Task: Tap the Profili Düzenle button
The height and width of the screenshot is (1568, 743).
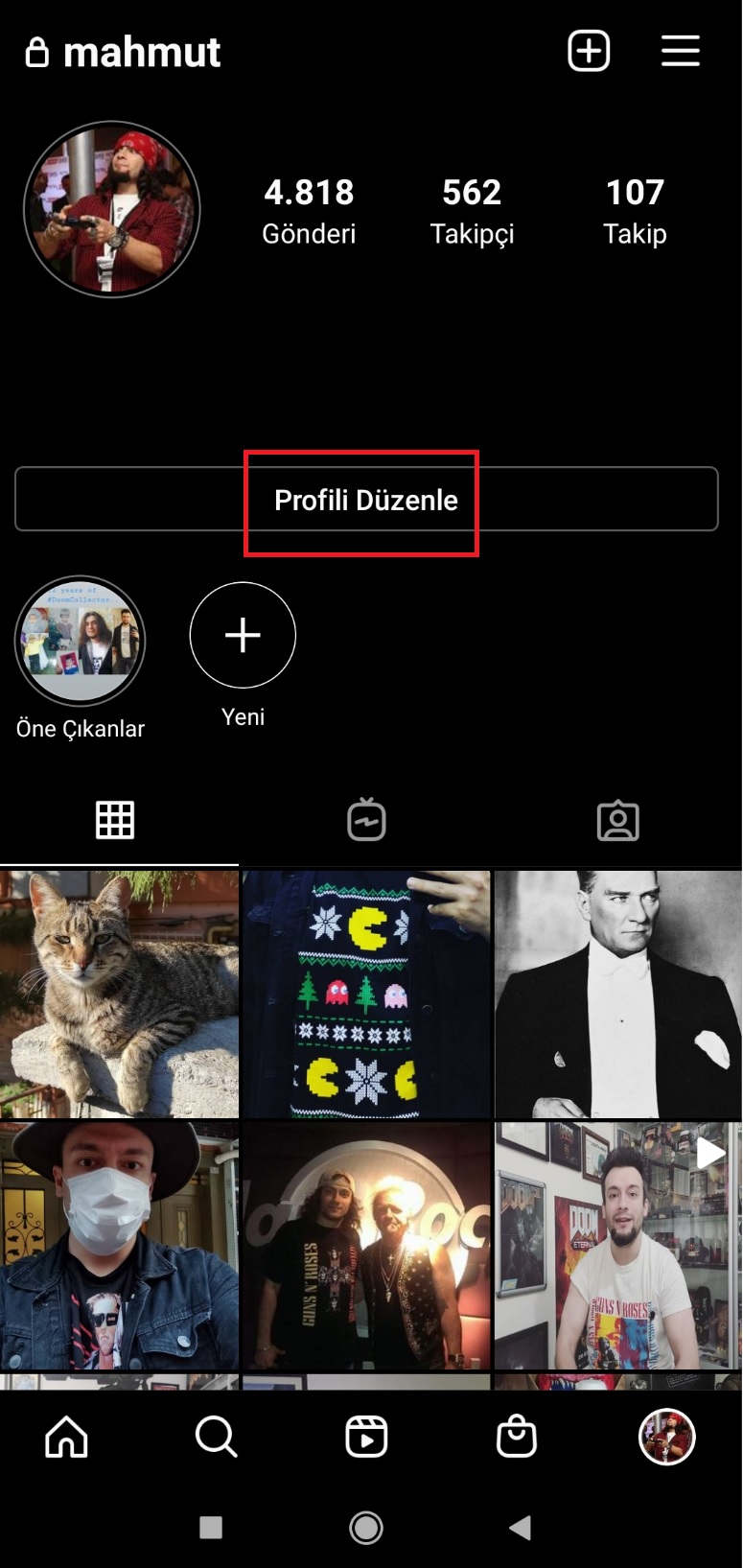Action: [366, 499]
